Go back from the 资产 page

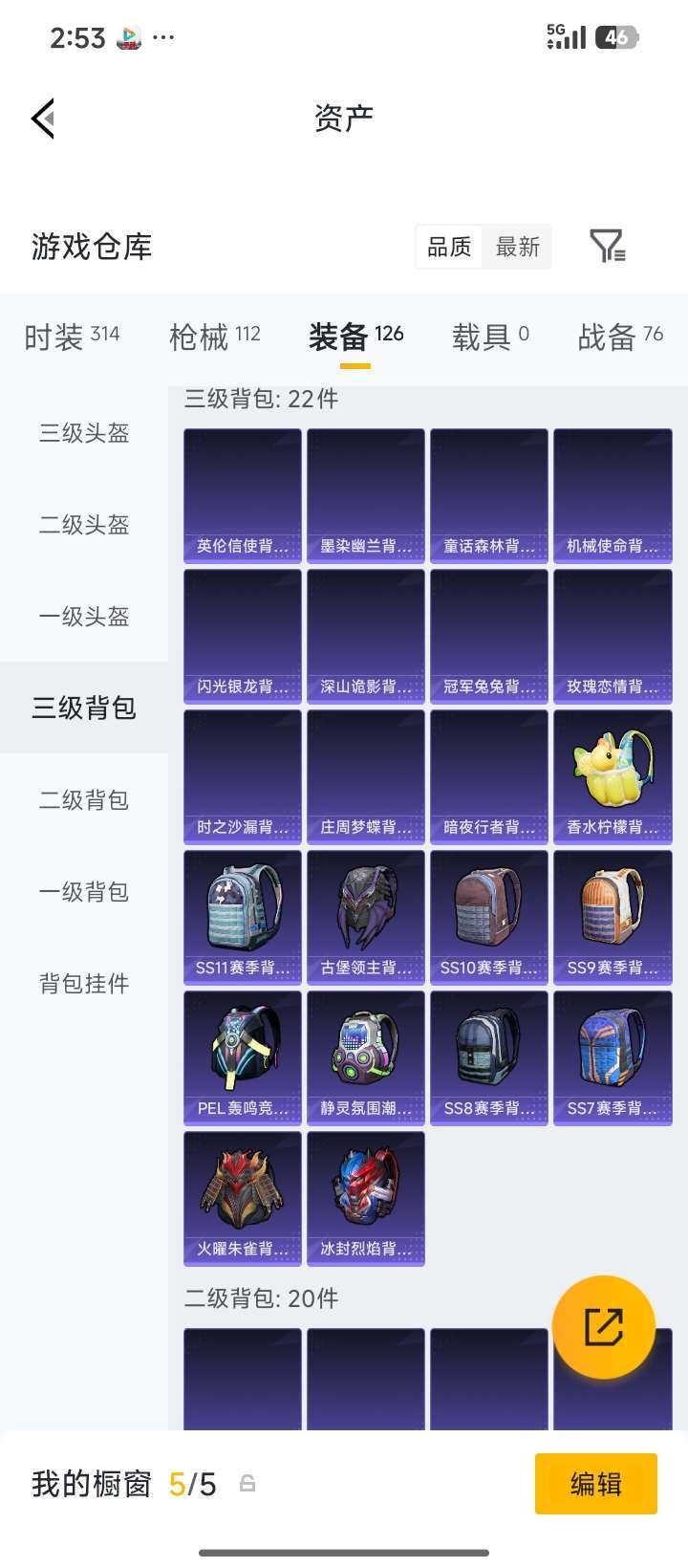(x=43, y=119)
